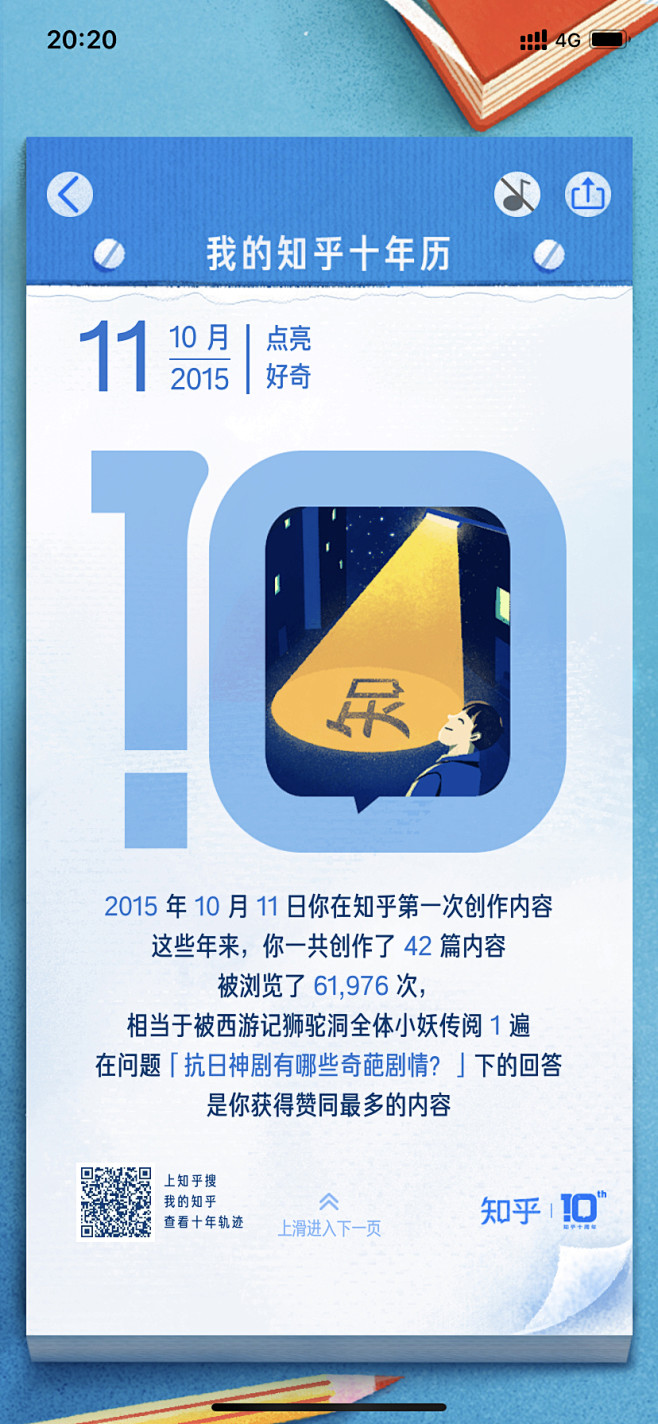Share this Zhihu ten-year calendar page
The width and height of the screenshot is (658, 1424).
point(588,194)
